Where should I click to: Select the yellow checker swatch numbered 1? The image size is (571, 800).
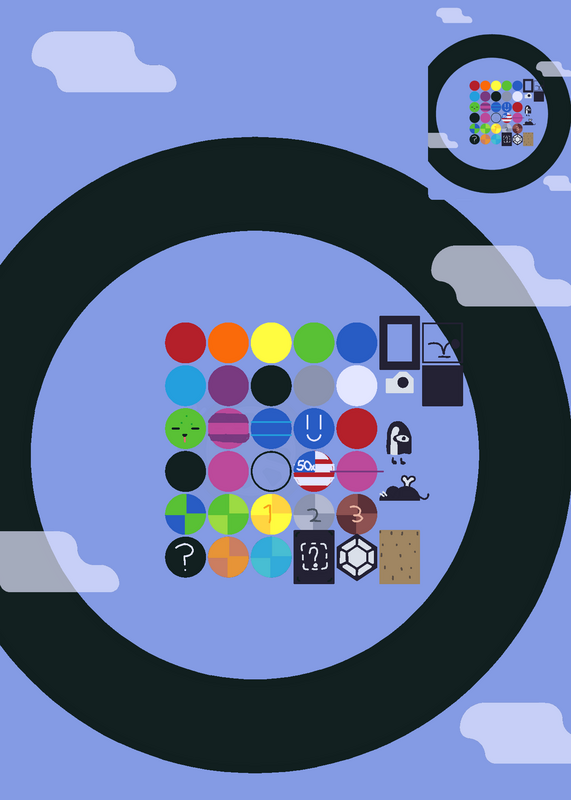tap(271, 514)
